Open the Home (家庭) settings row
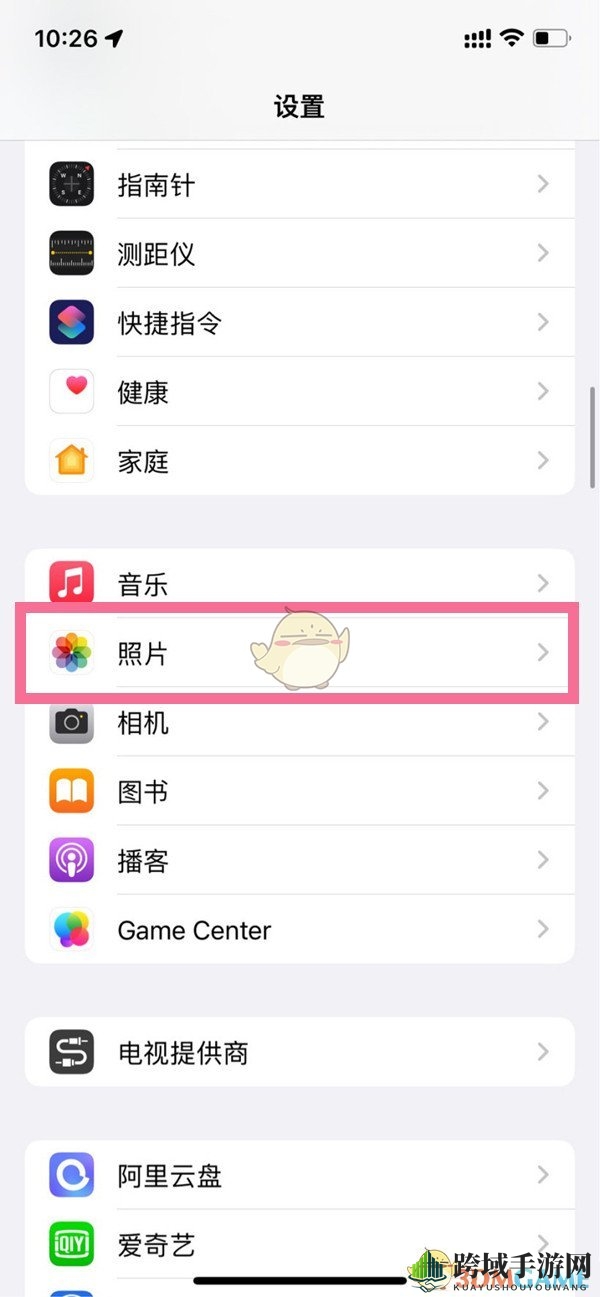 point(300,461)
